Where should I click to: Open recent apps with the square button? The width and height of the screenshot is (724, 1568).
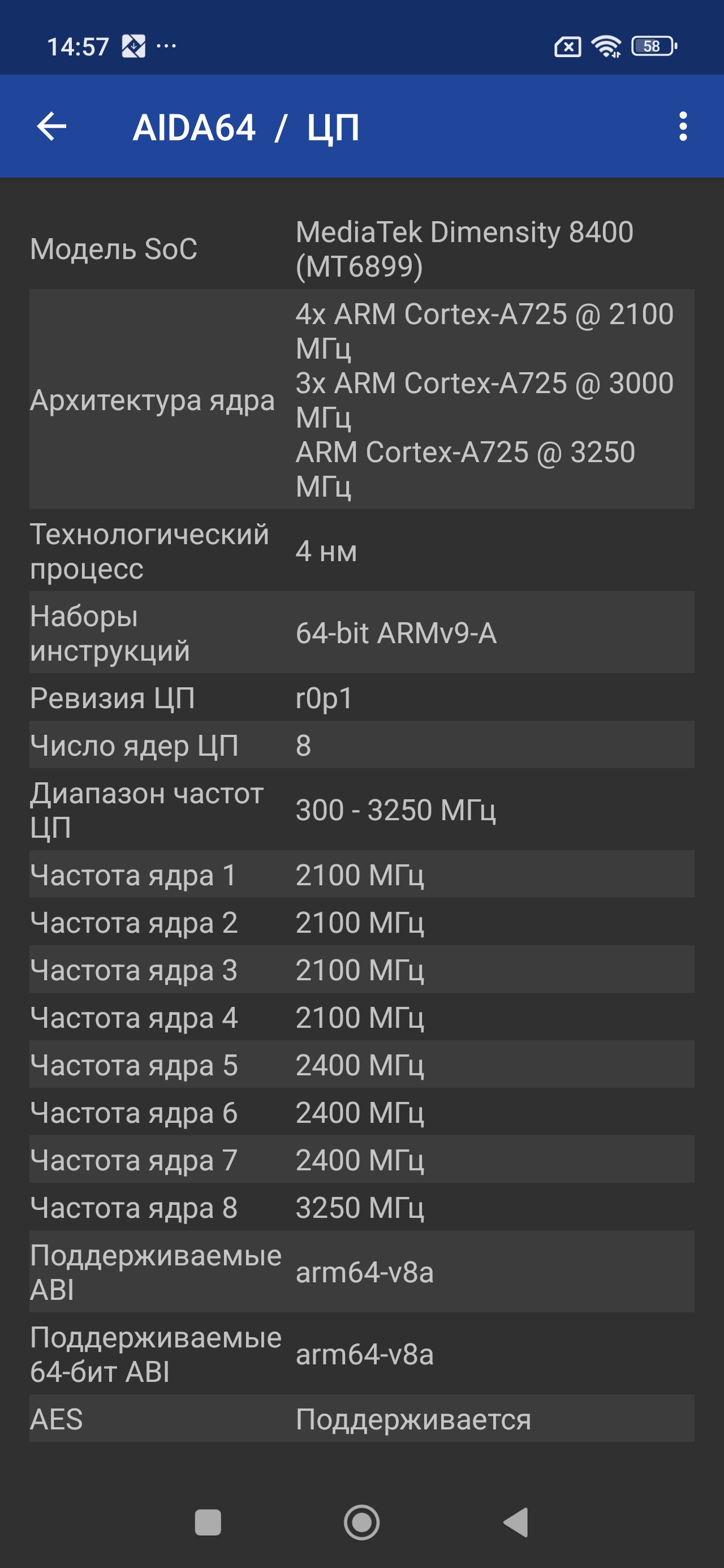(208, 1522)
